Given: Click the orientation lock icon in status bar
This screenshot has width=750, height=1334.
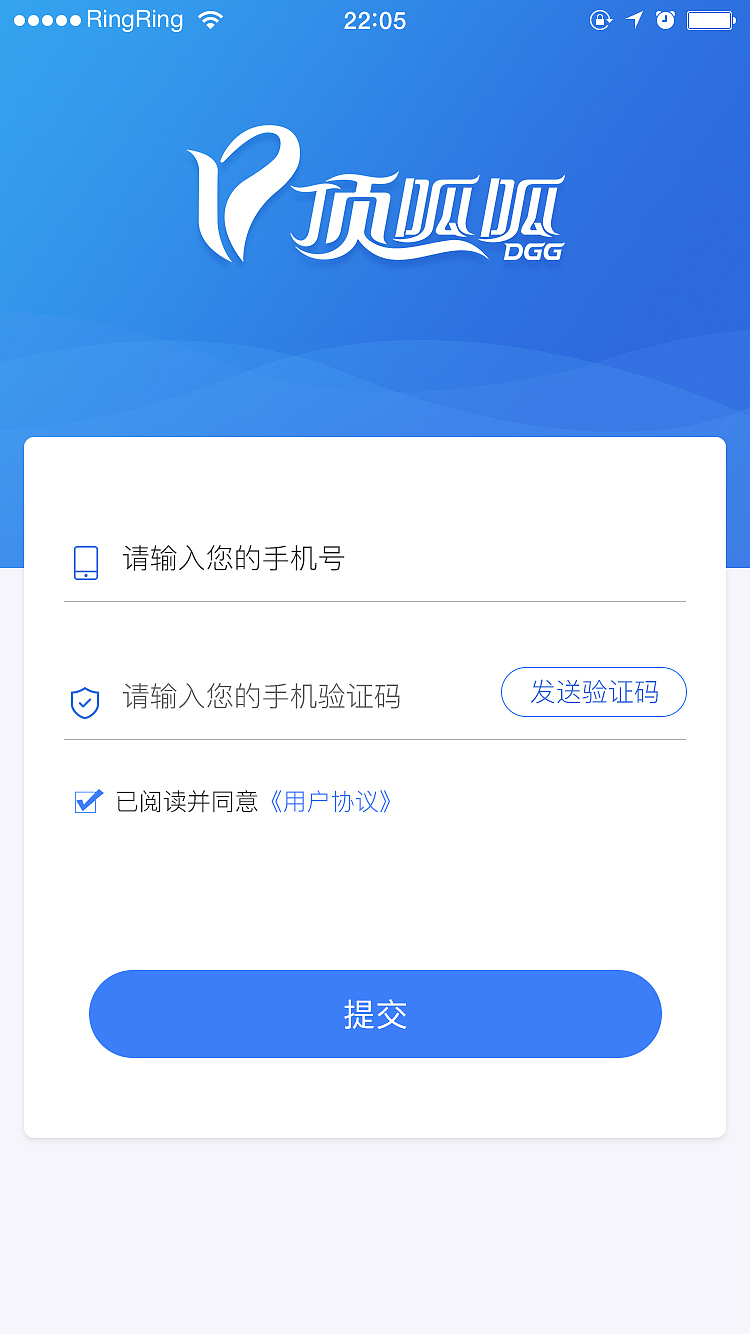Looking at the screenshot, I should (601, 19).
